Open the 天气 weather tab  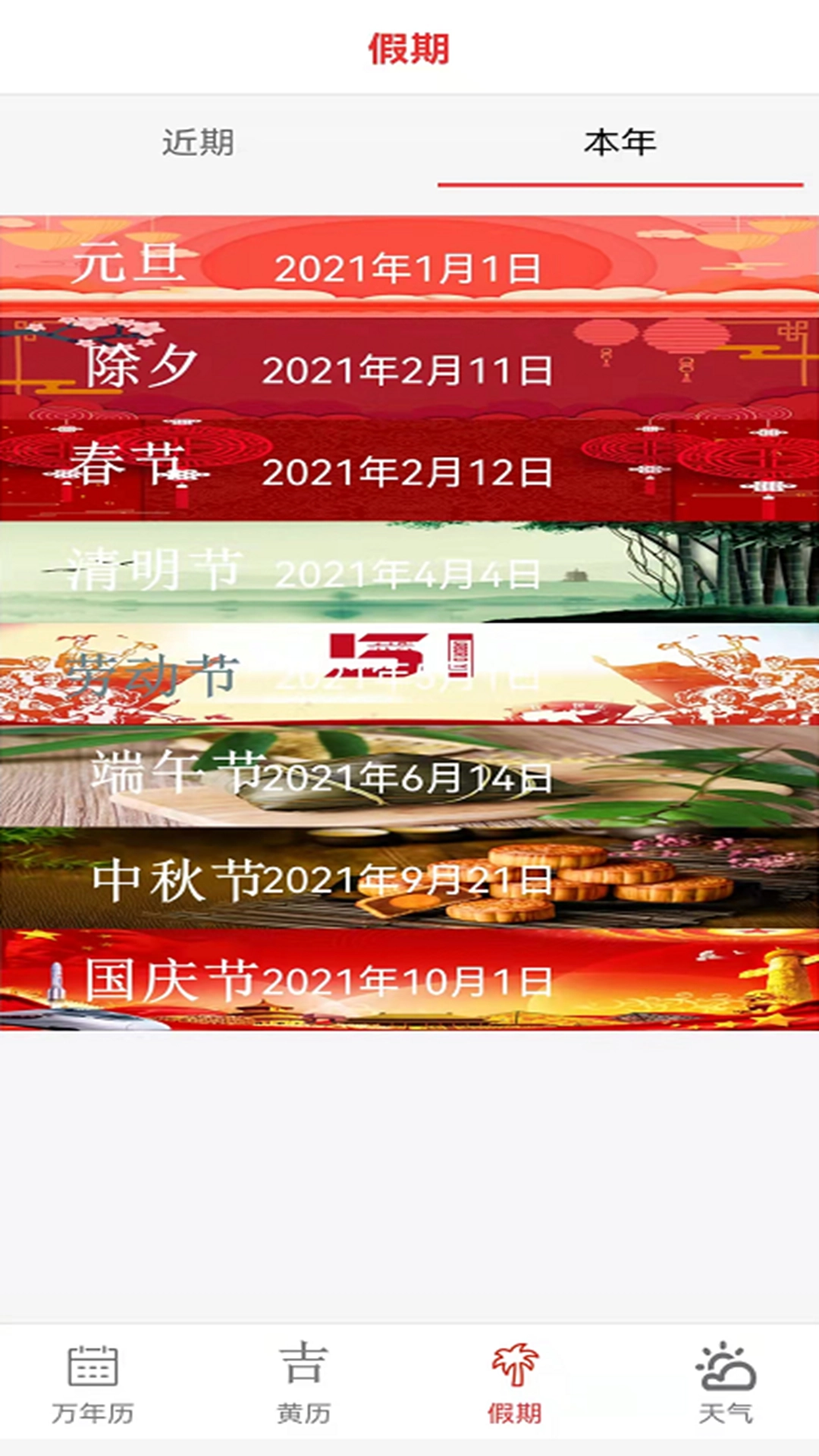726,1383
